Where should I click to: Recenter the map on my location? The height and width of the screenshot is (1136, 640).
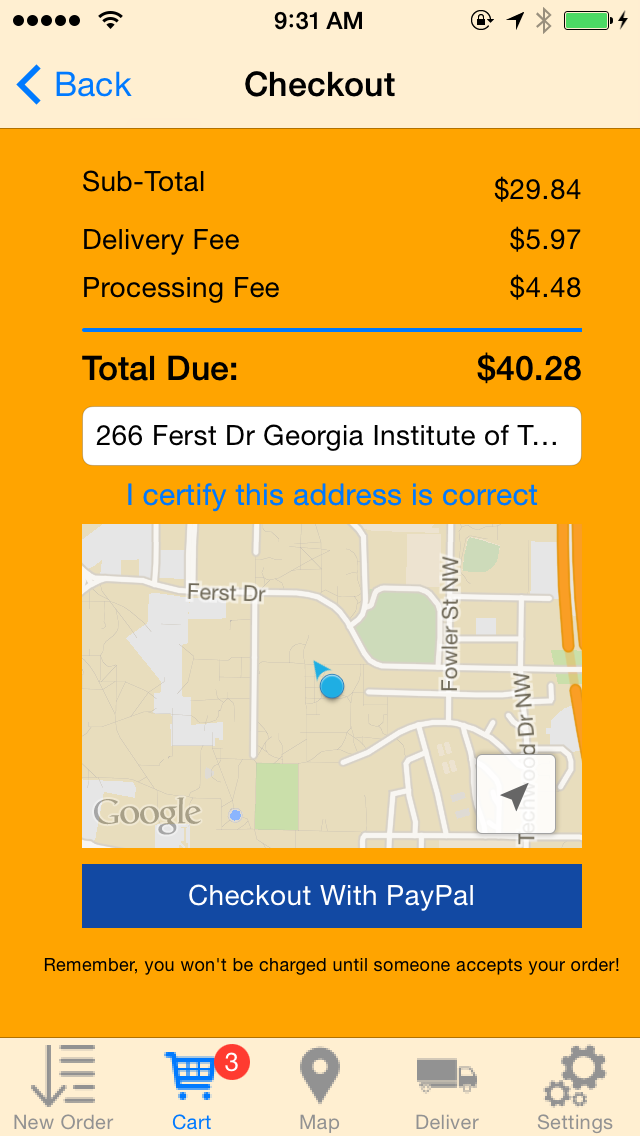point(515,795)
